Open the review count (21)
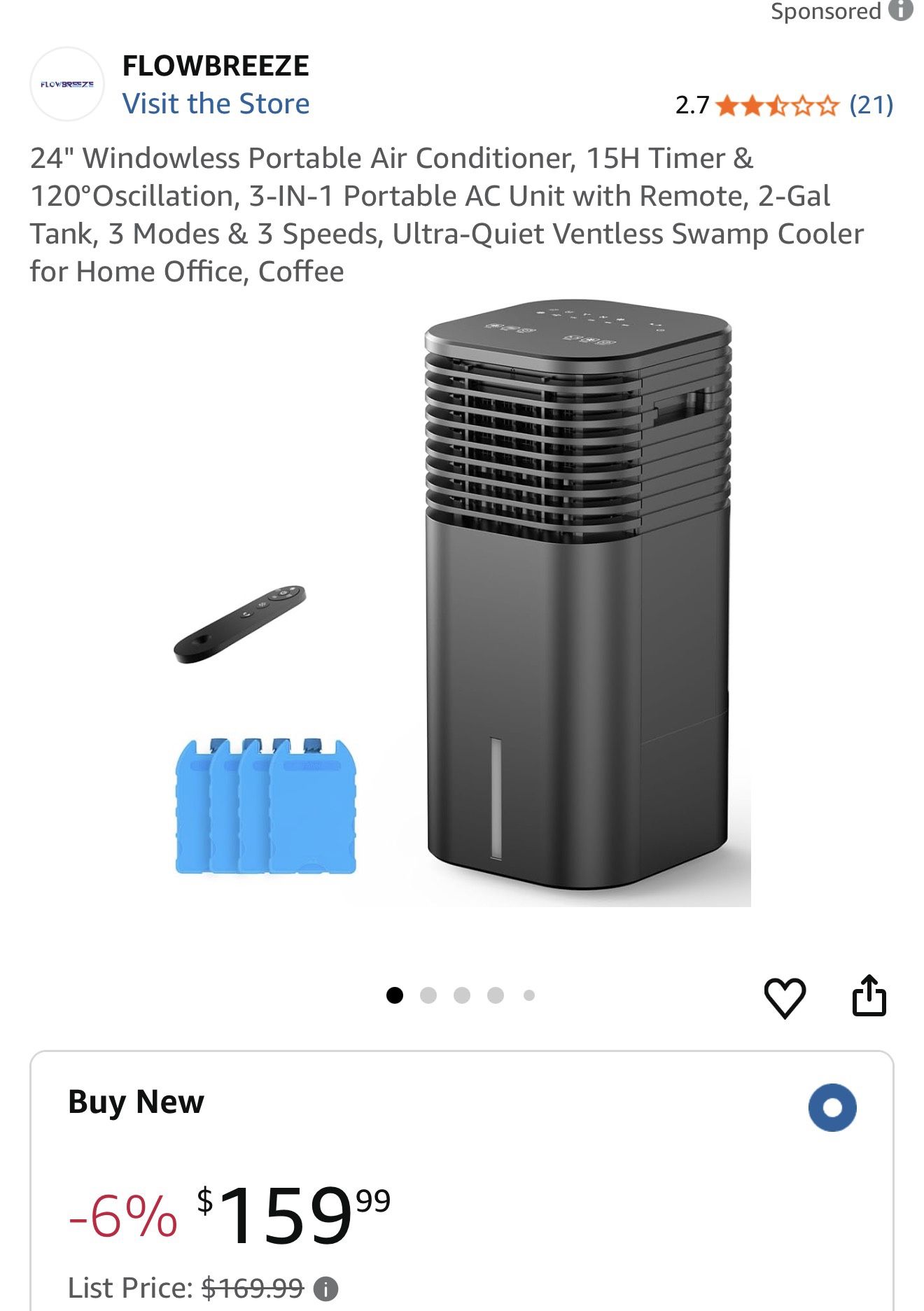 click(x=870, y=106)
